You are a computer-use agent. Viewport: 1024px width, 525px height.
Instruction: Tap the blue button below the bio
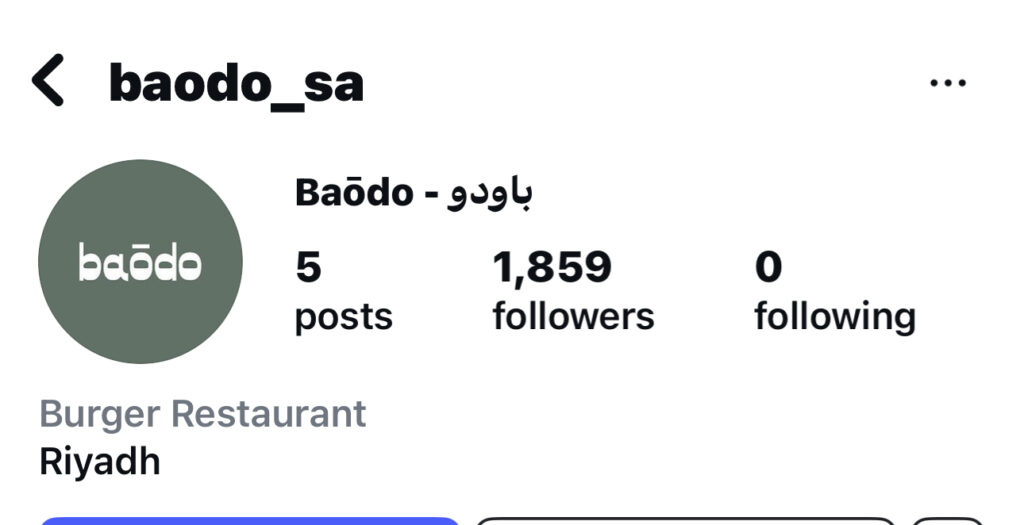click(248, 520)
